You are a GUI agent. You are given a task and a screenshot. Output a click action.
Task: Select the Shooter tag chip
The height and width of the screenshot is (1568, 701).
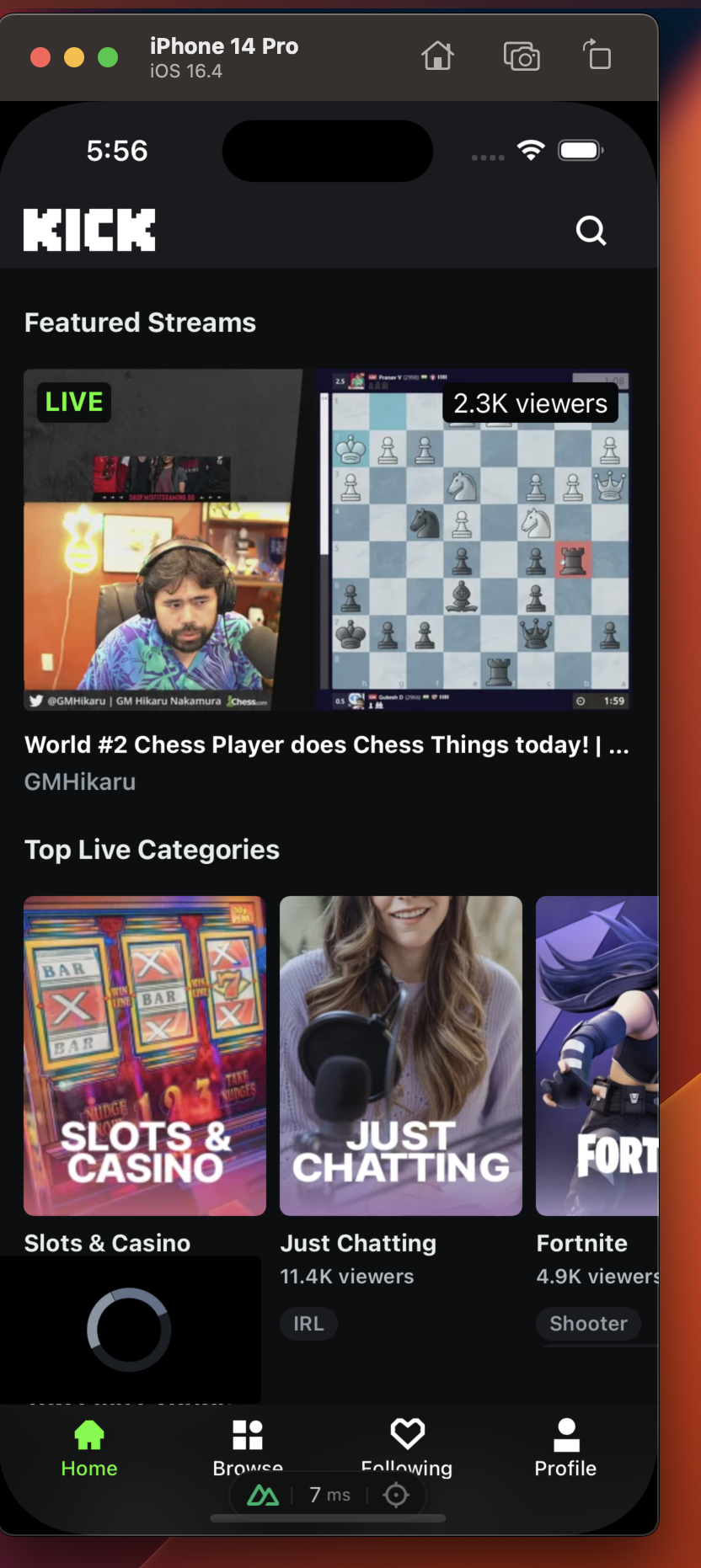[588, 1323]
